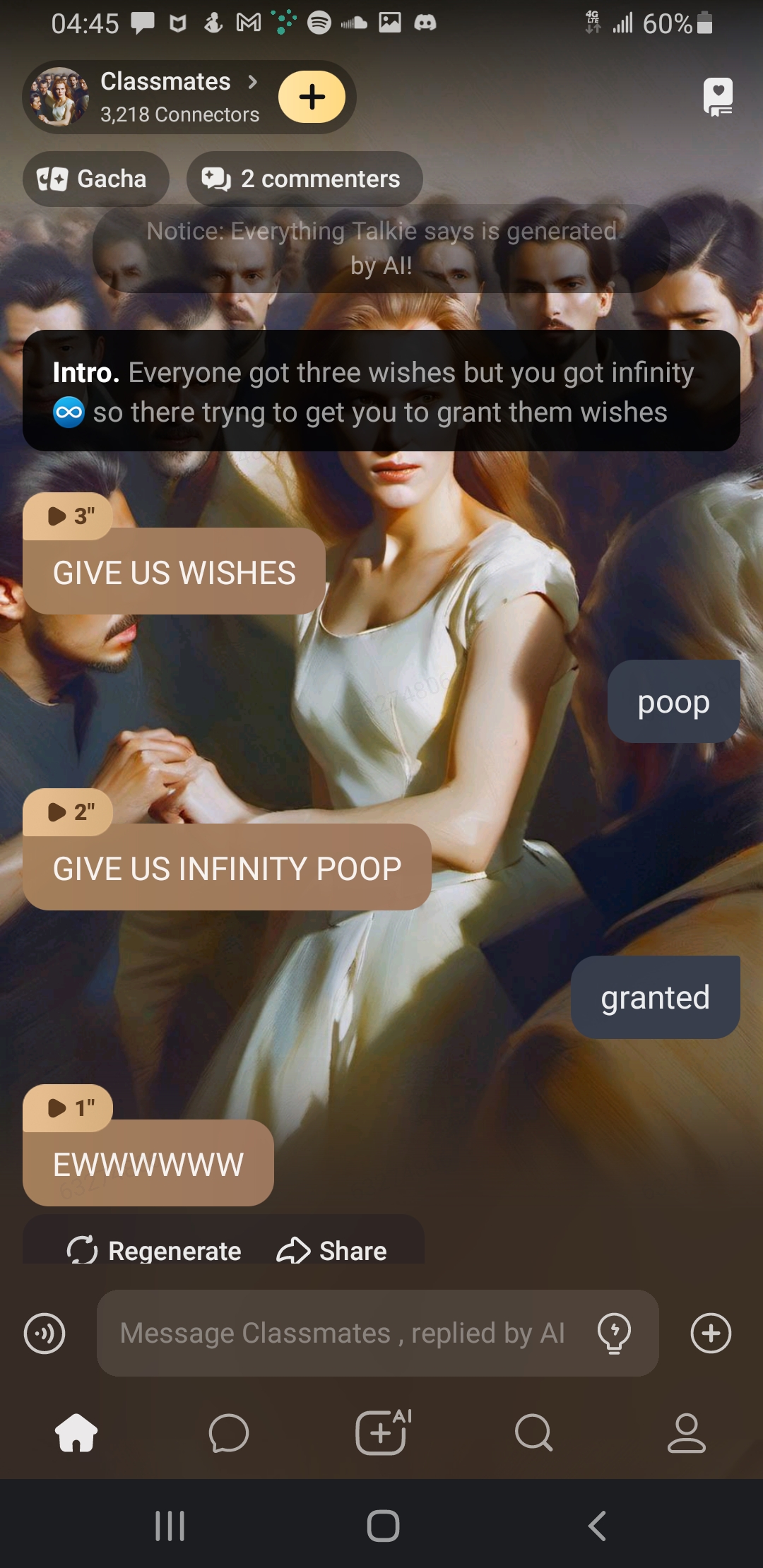
Task: Create a new AI Talkie
Action: pyautogui.click(x=382, y=1433)
